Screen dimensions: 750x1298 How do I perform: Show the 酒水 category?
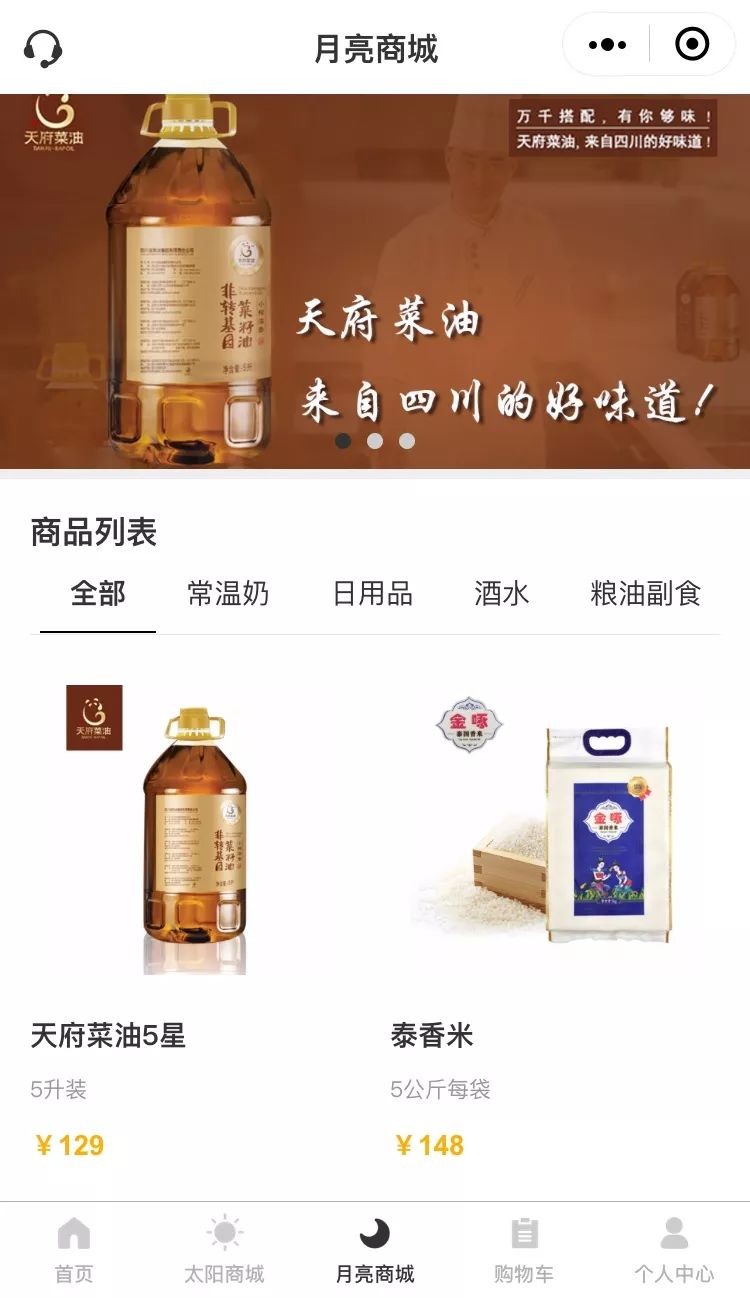[x=502, y=594]
